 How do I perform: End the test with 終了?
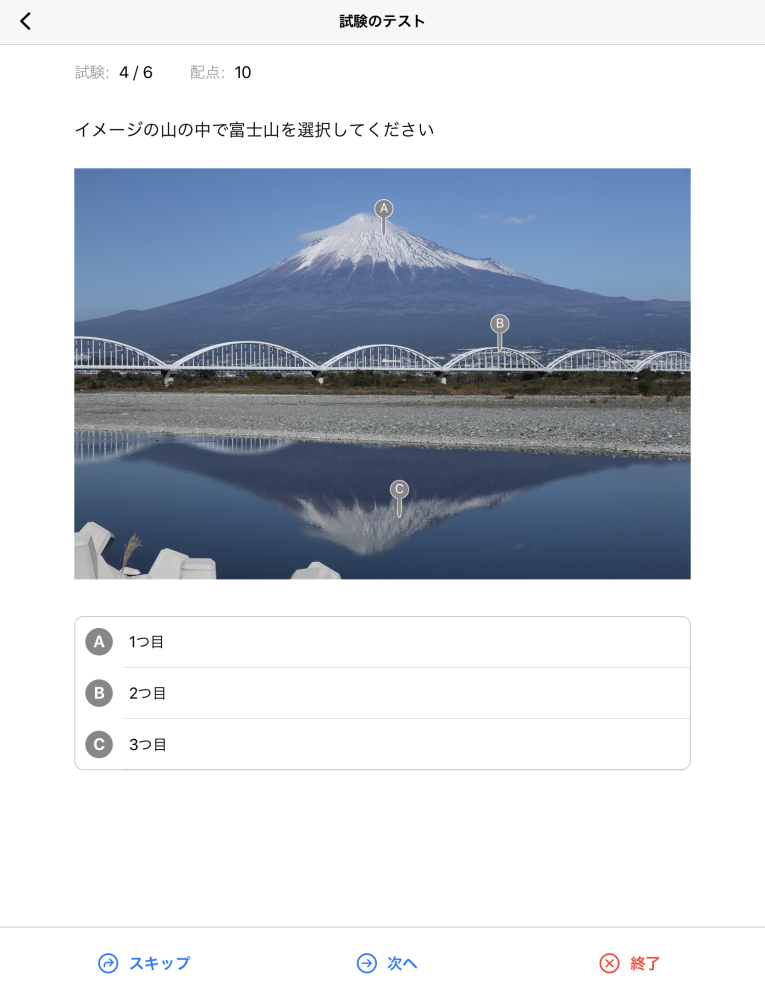click(x=630, y=963)
